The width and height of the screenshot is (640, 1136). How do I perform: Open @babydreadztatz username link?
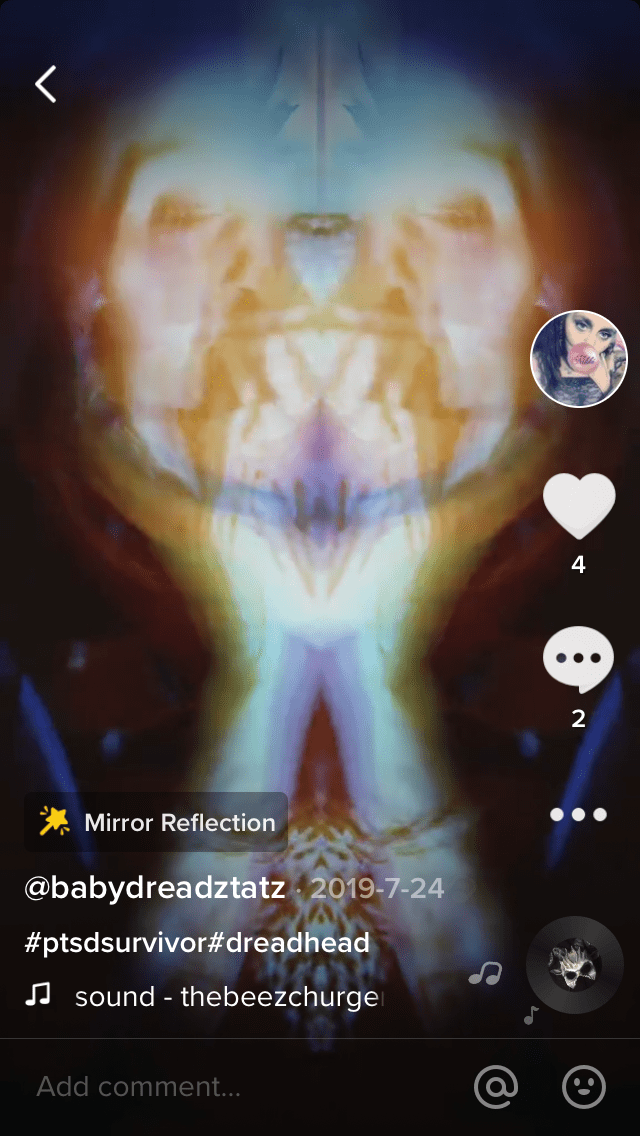(x=155, y=888)
